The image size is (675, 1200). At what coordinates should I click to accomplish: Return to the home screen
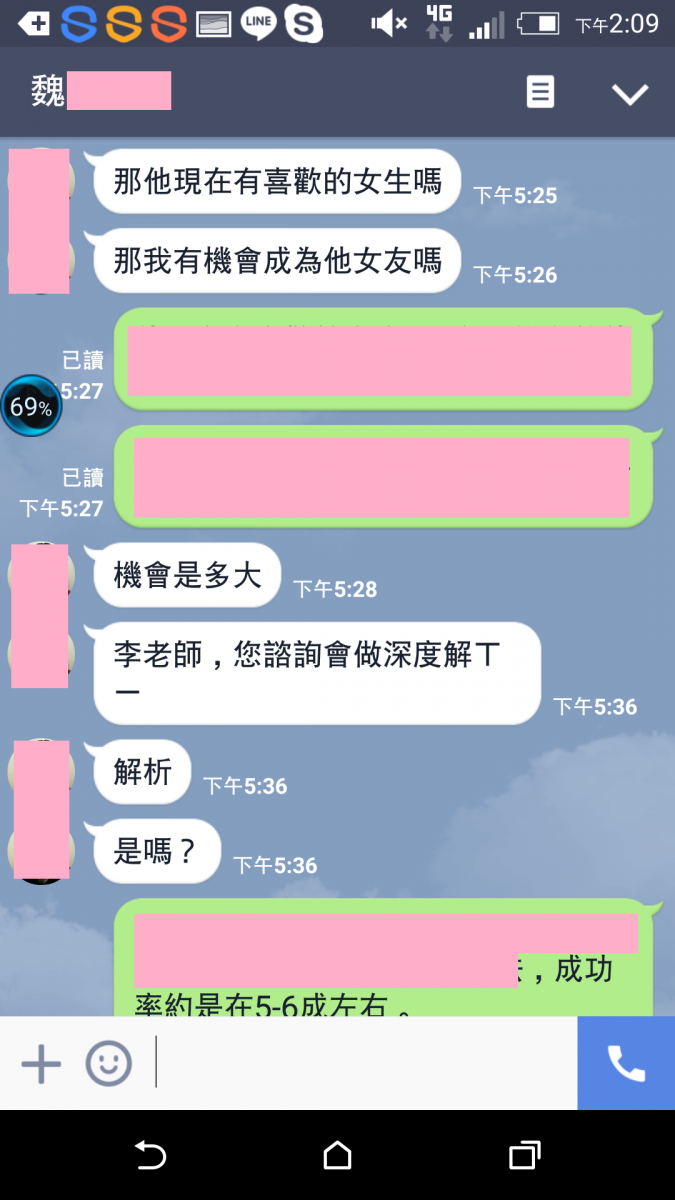[x=338, y=1156]
